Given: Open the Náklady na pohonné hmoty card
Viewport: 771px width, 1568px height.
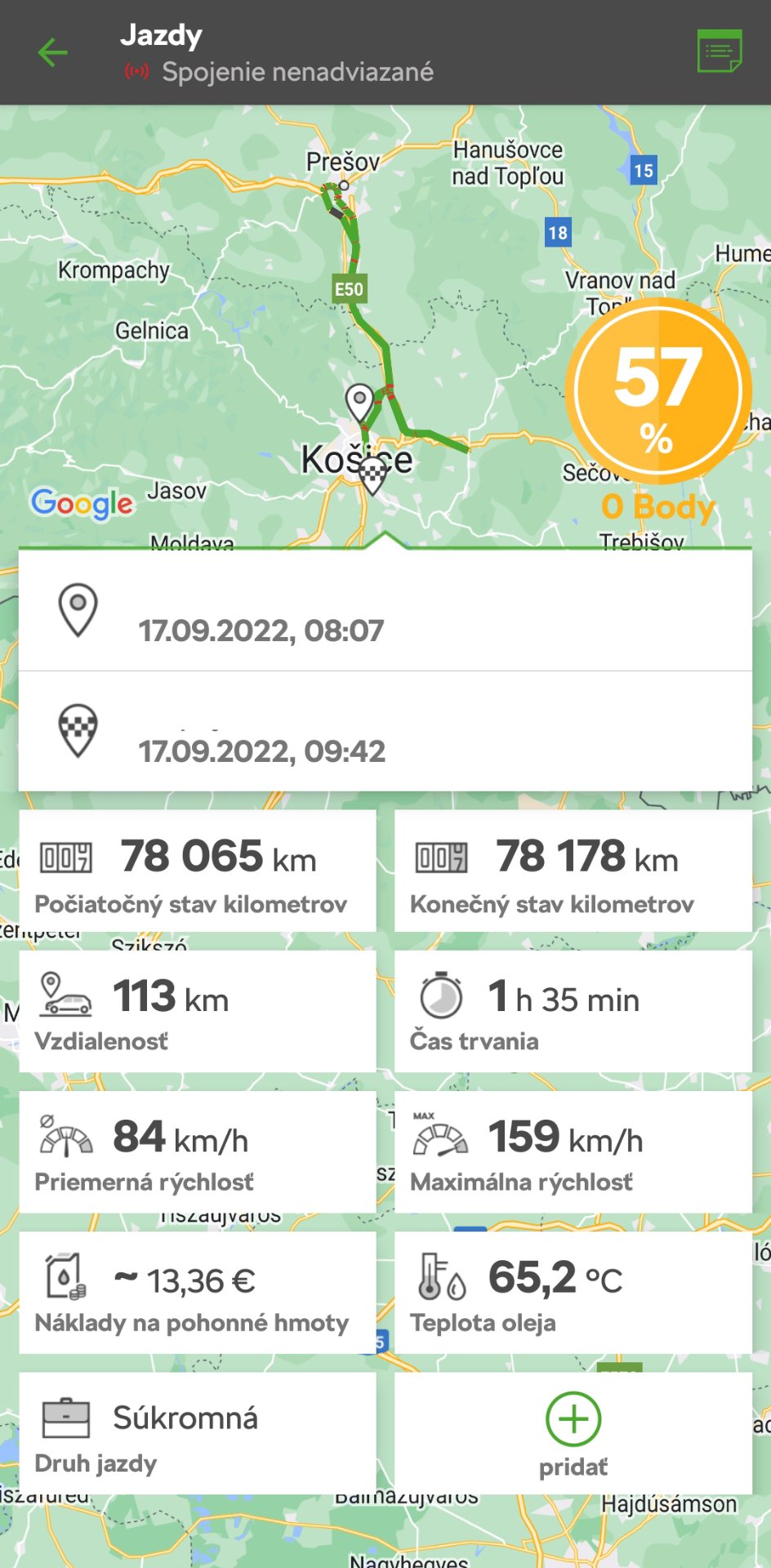Looking at the screenshot, I should tap(198, 1294).
